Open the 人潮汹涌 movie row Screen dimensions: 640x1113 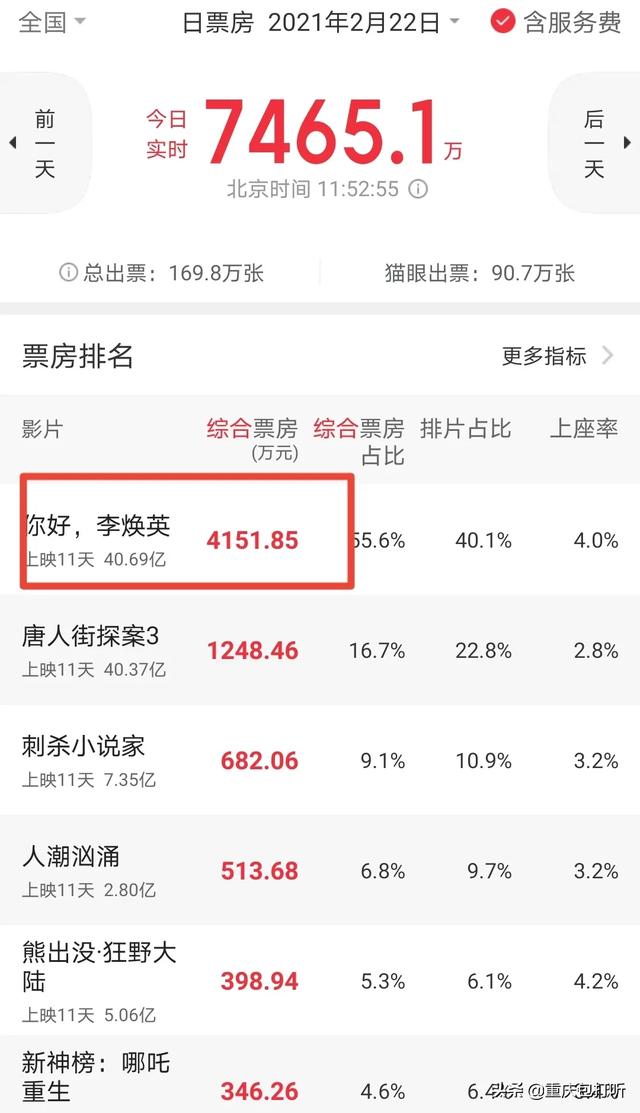click(320, 870)
